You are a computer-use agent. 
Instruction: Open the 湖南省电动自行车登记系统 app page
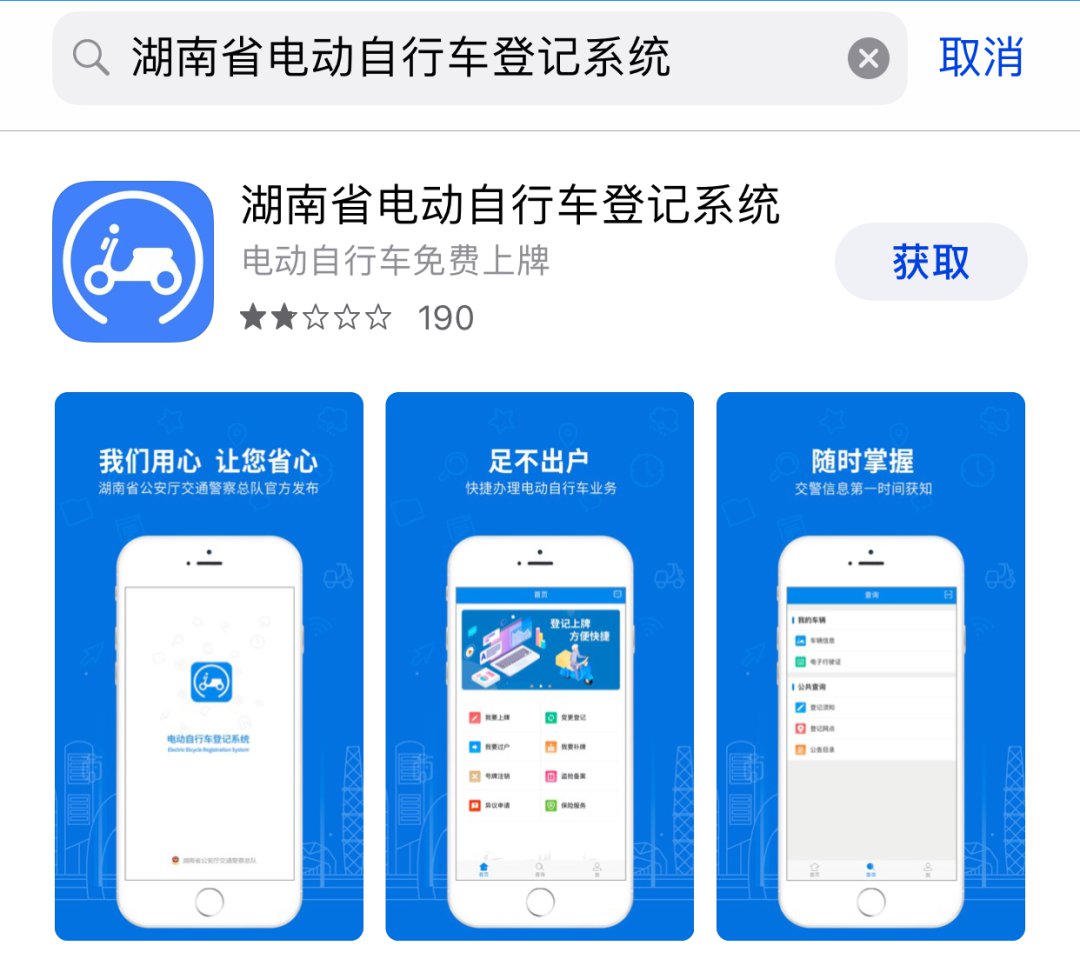coord(510,206)
